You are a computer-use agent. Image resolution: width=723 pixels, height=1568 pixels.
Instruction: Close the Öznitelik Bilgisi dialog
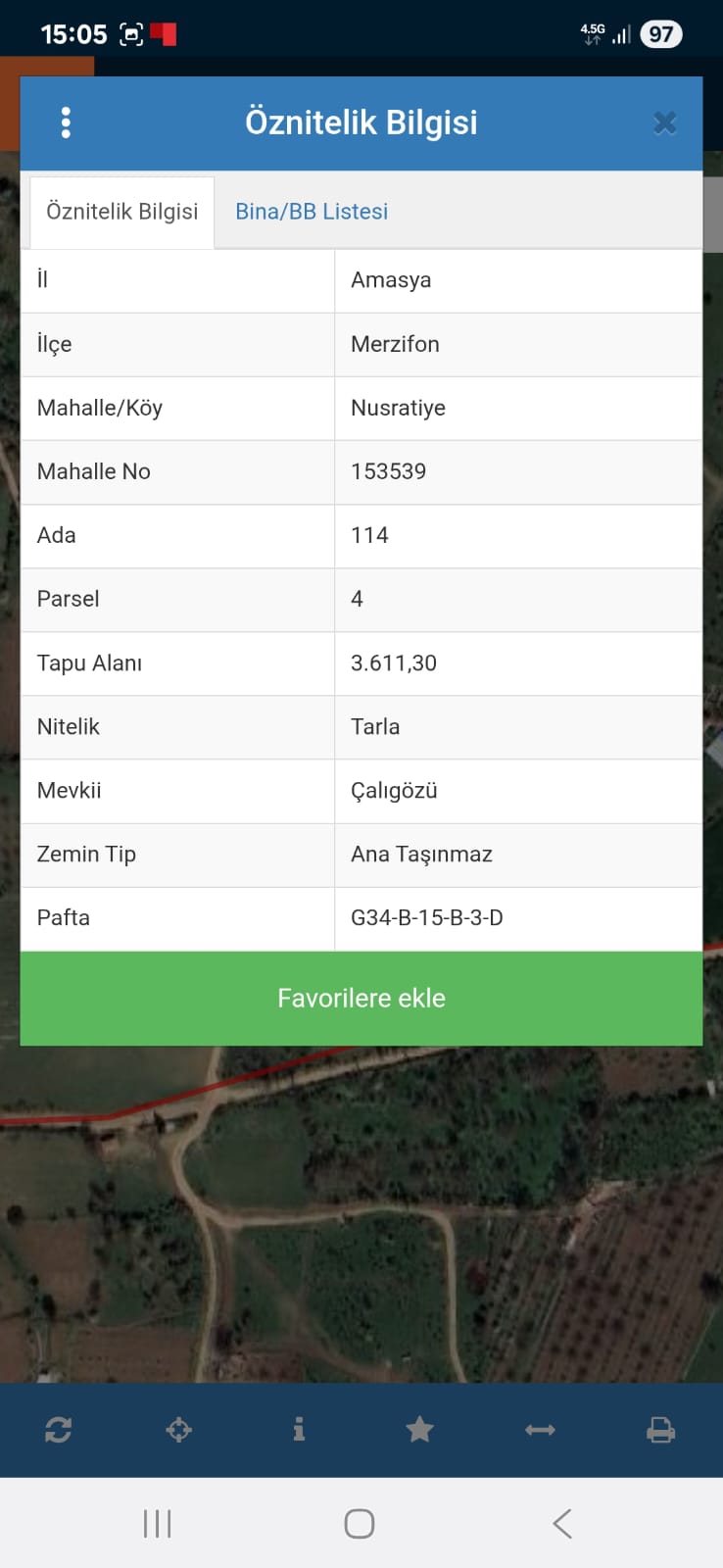[x=664, y=123]
